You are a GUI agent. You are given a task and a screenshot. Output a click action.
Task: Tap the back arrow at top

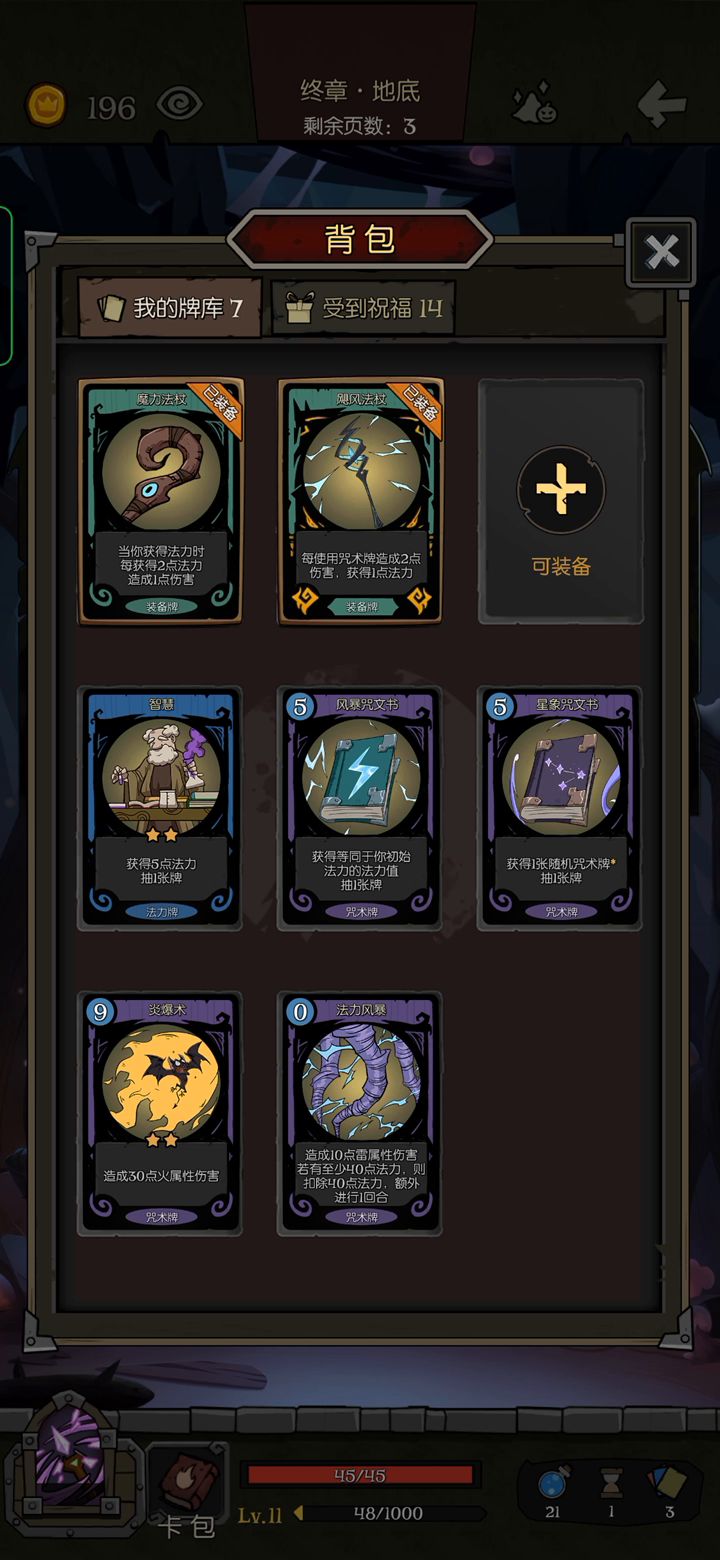tap(662, 104)
